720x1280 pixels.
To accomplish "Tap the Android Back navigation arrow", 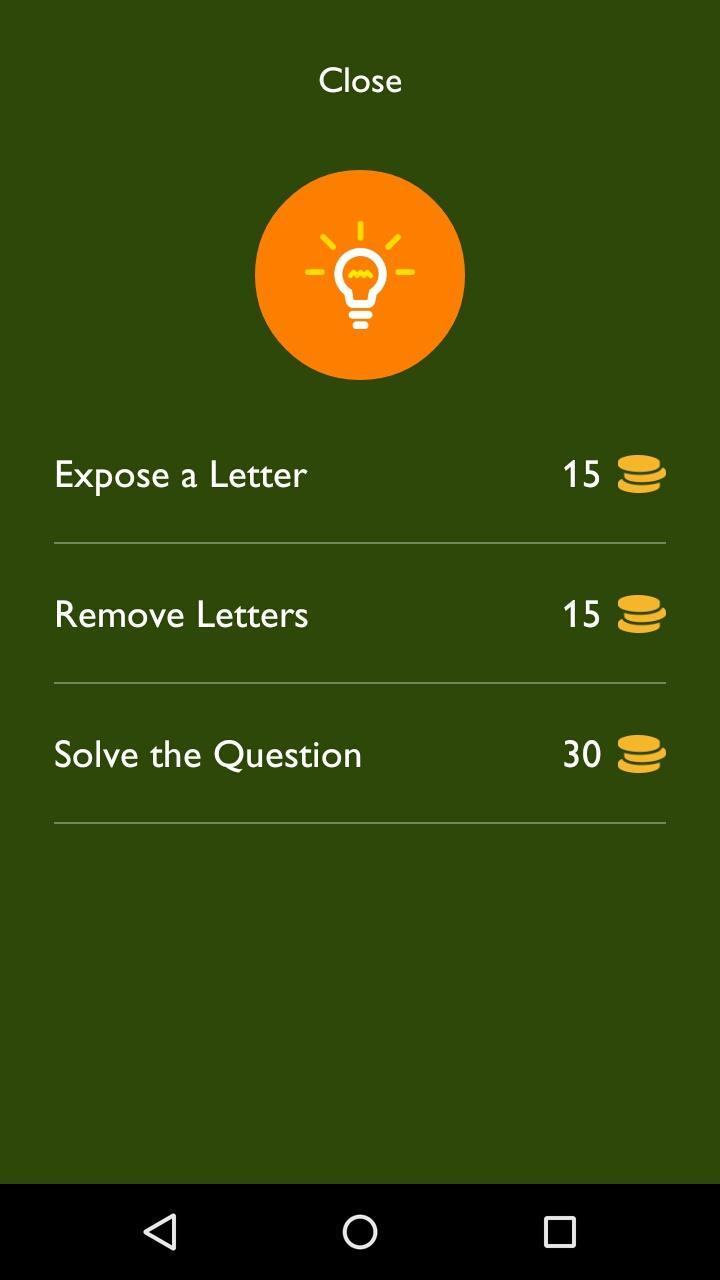I will tap(163, 1232).
